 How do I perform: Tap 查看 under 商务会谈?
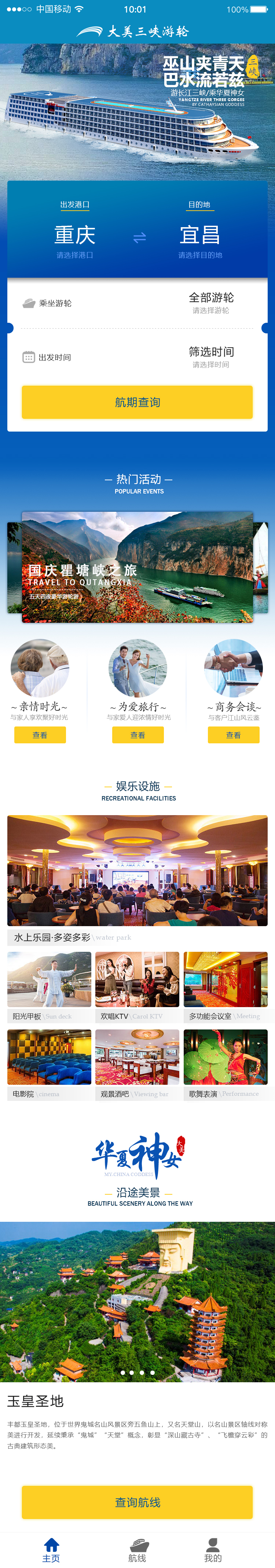[x=234, y=735]
